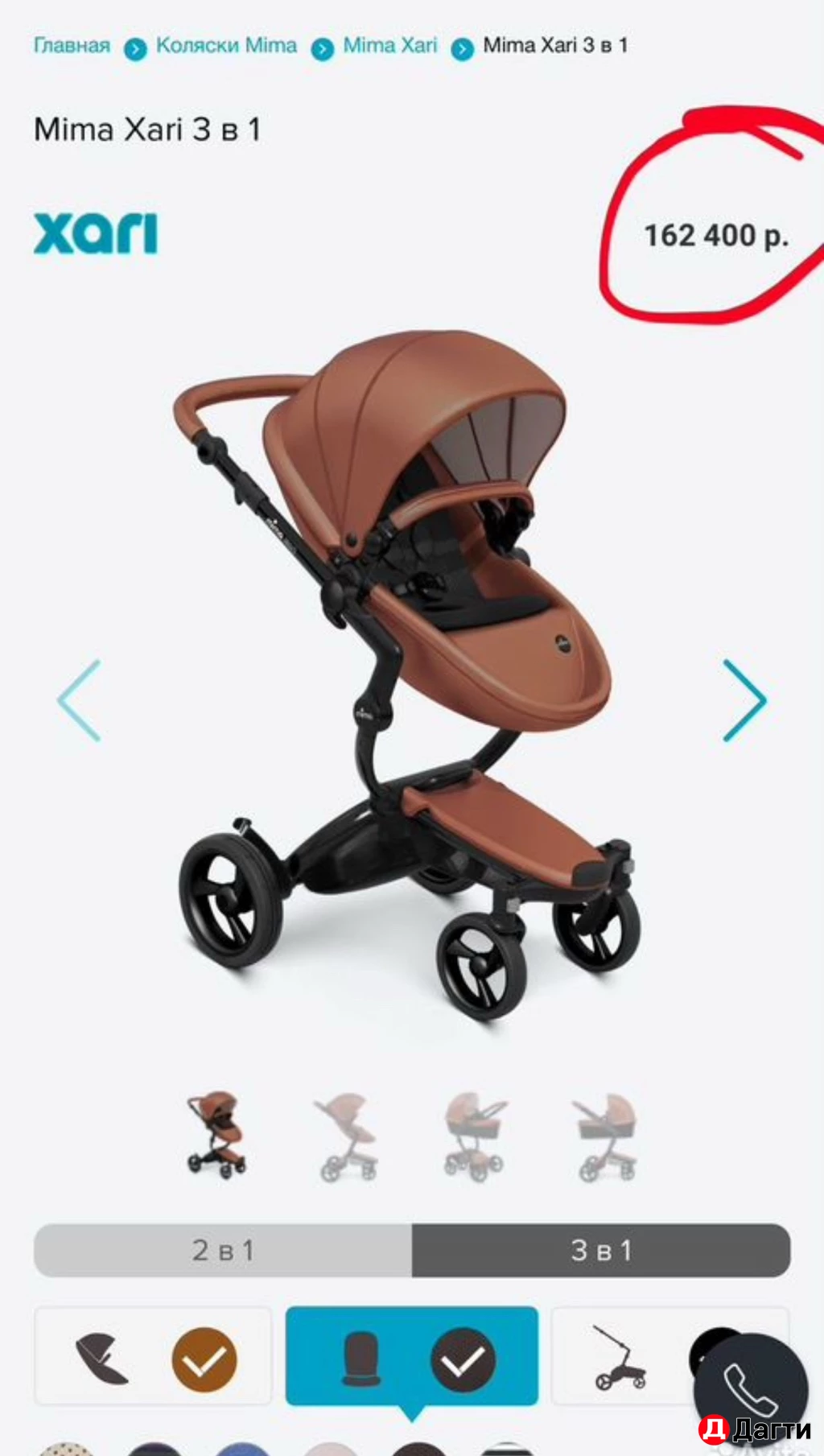This screenshot has height=1456, width=824.
Task: Choose the seat cushion option tile
Action: click(411, 1358)
